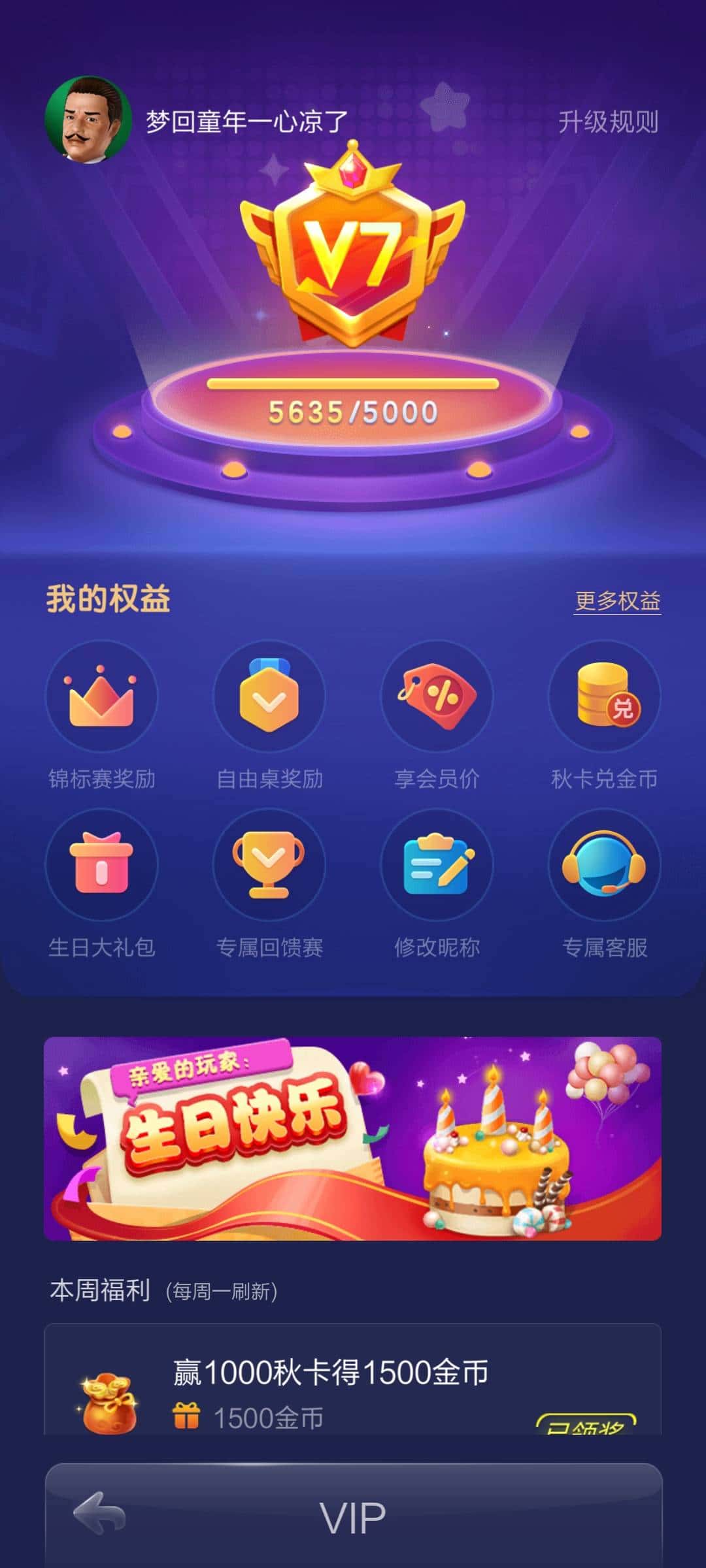
Task: Tap the 秋卡兑金币 coin exchange icon
Action: (605, 698)
